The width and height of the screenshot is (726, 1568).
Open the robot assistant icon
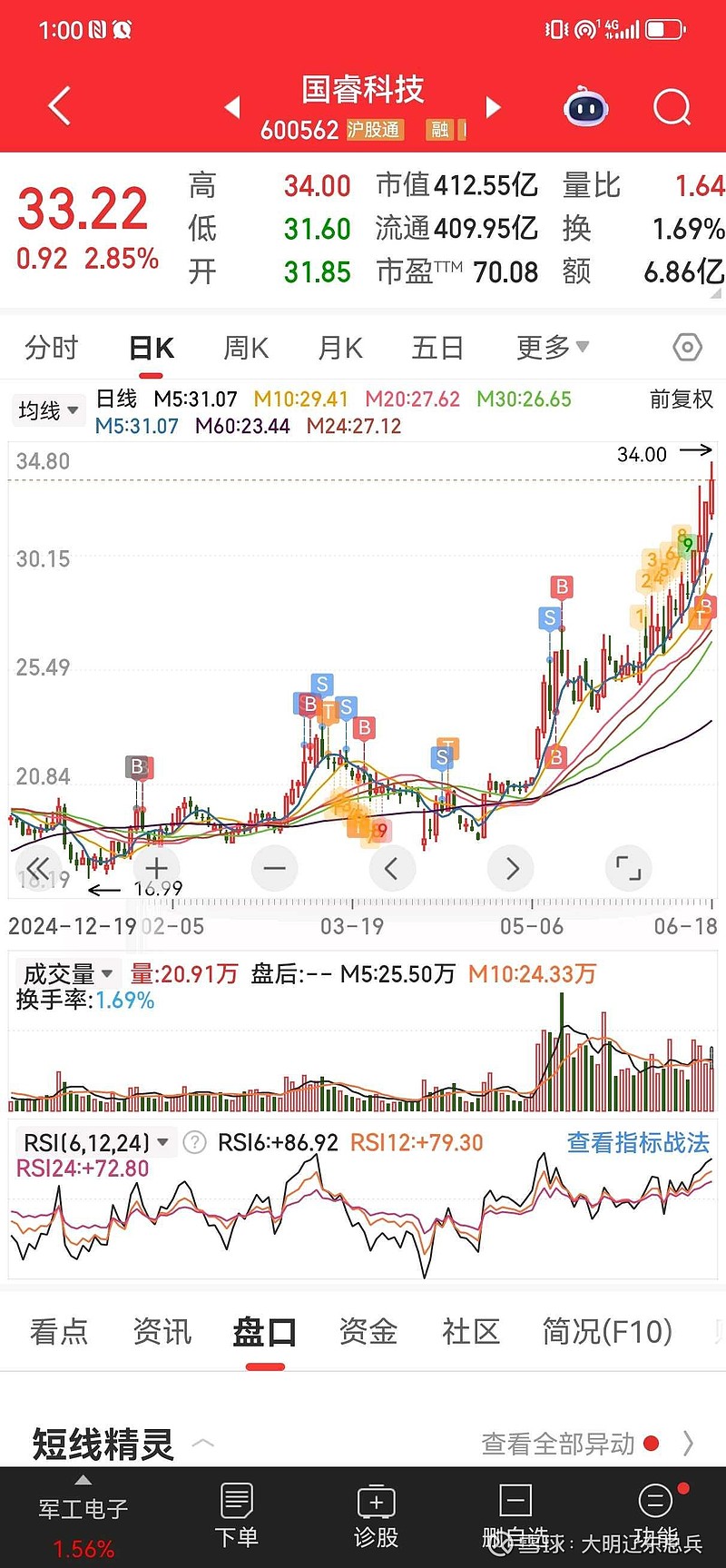click(585, 108)
